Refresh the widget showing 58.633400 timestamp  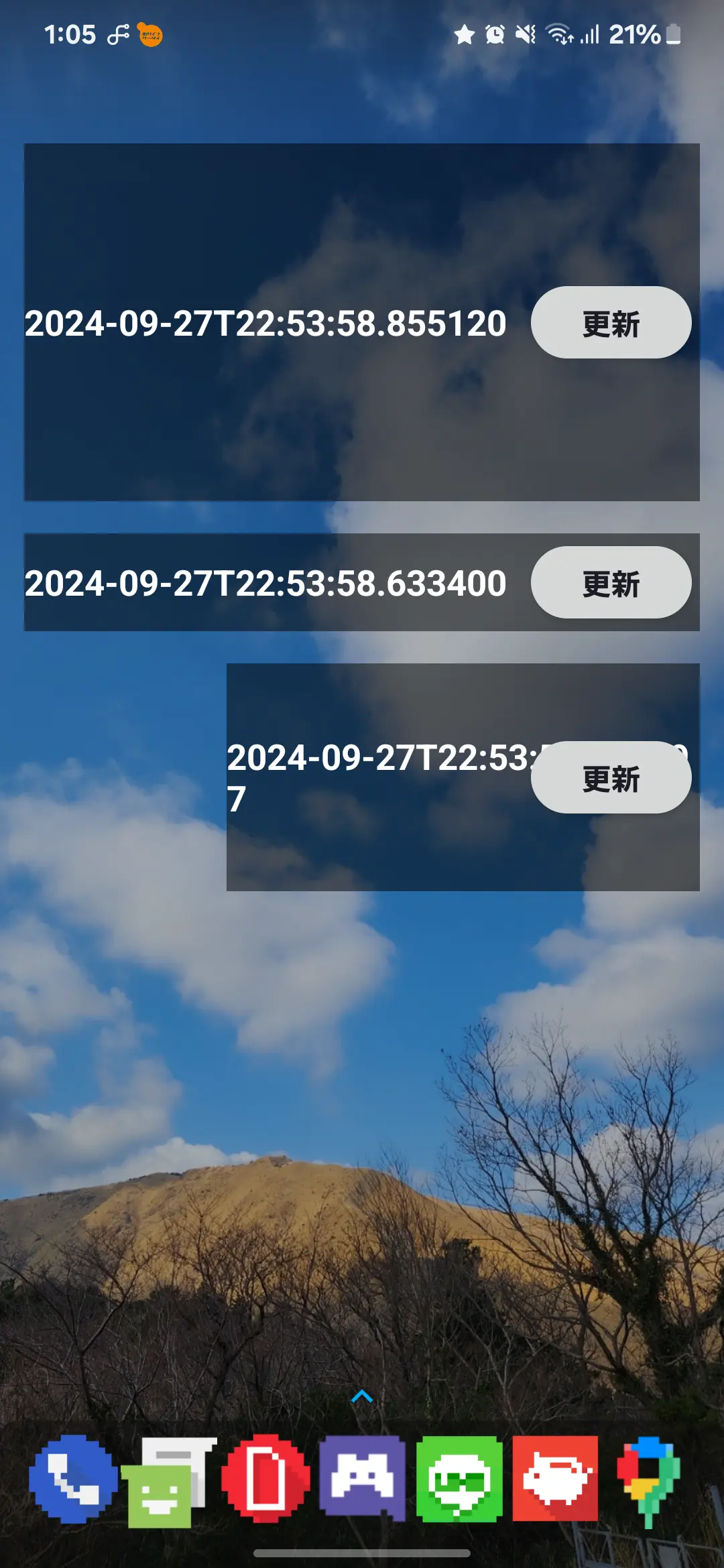coord(611,582)
